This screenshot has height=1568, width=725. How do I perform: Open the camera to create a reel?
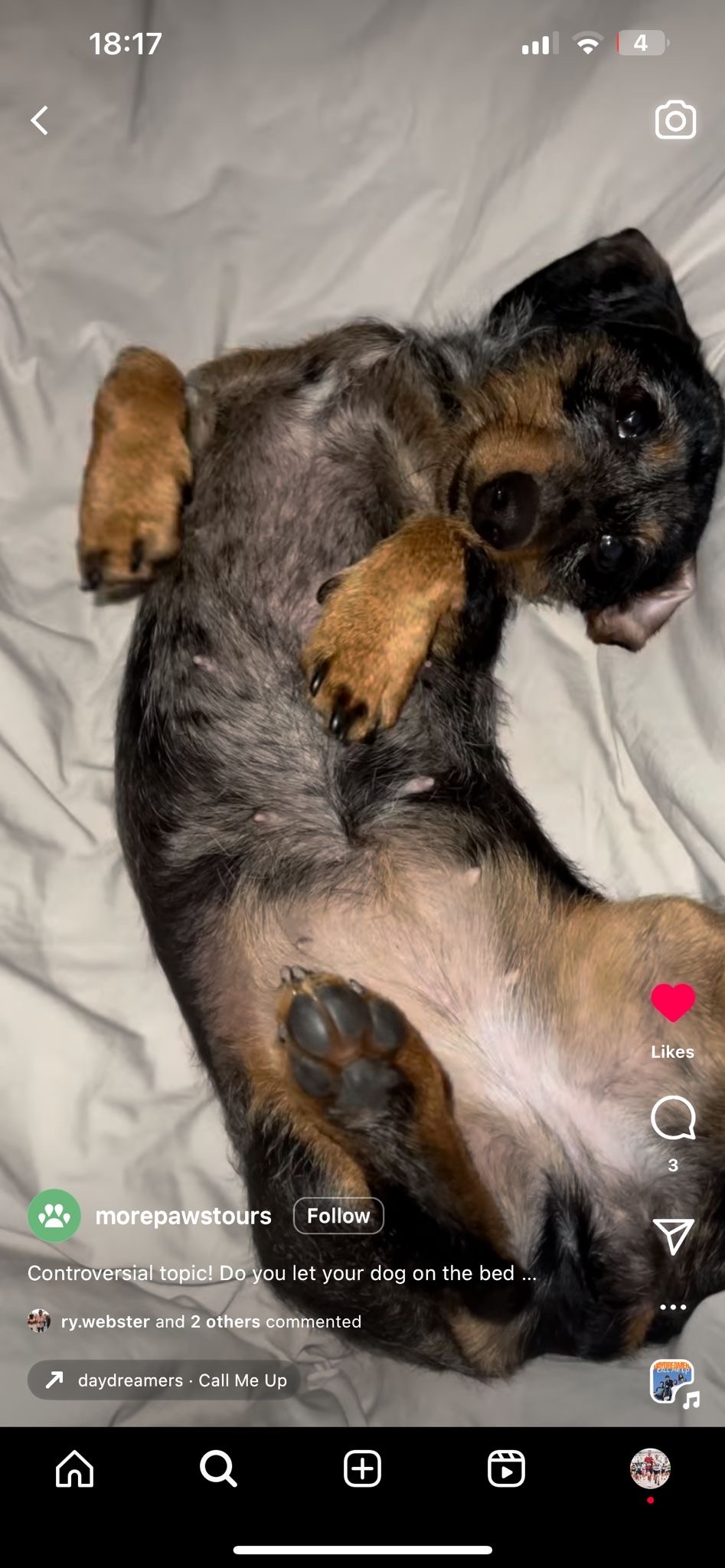tap(675, 120)
